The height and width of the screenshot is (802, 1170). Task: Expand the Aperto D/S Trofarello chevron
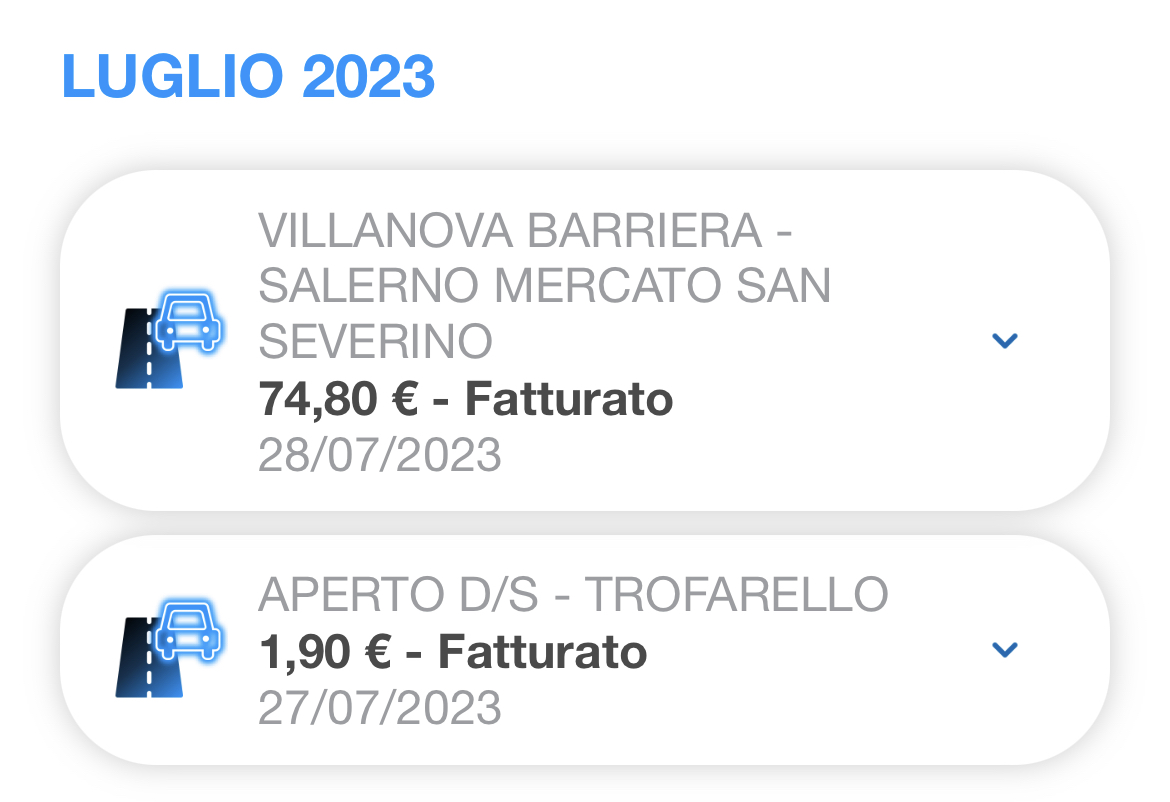click(1004, 650)
